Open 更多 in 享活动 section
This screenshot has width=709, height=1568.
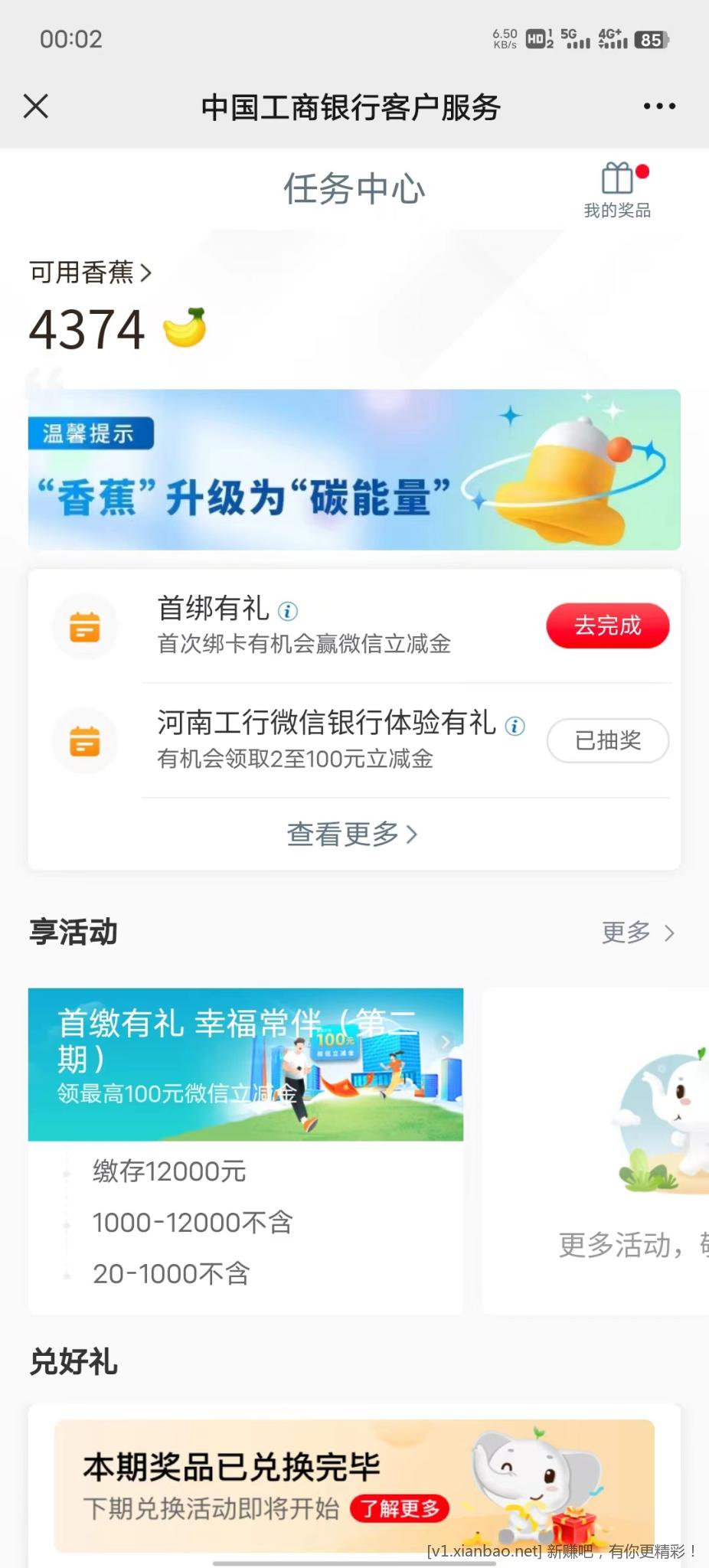(x=637, y=933)
